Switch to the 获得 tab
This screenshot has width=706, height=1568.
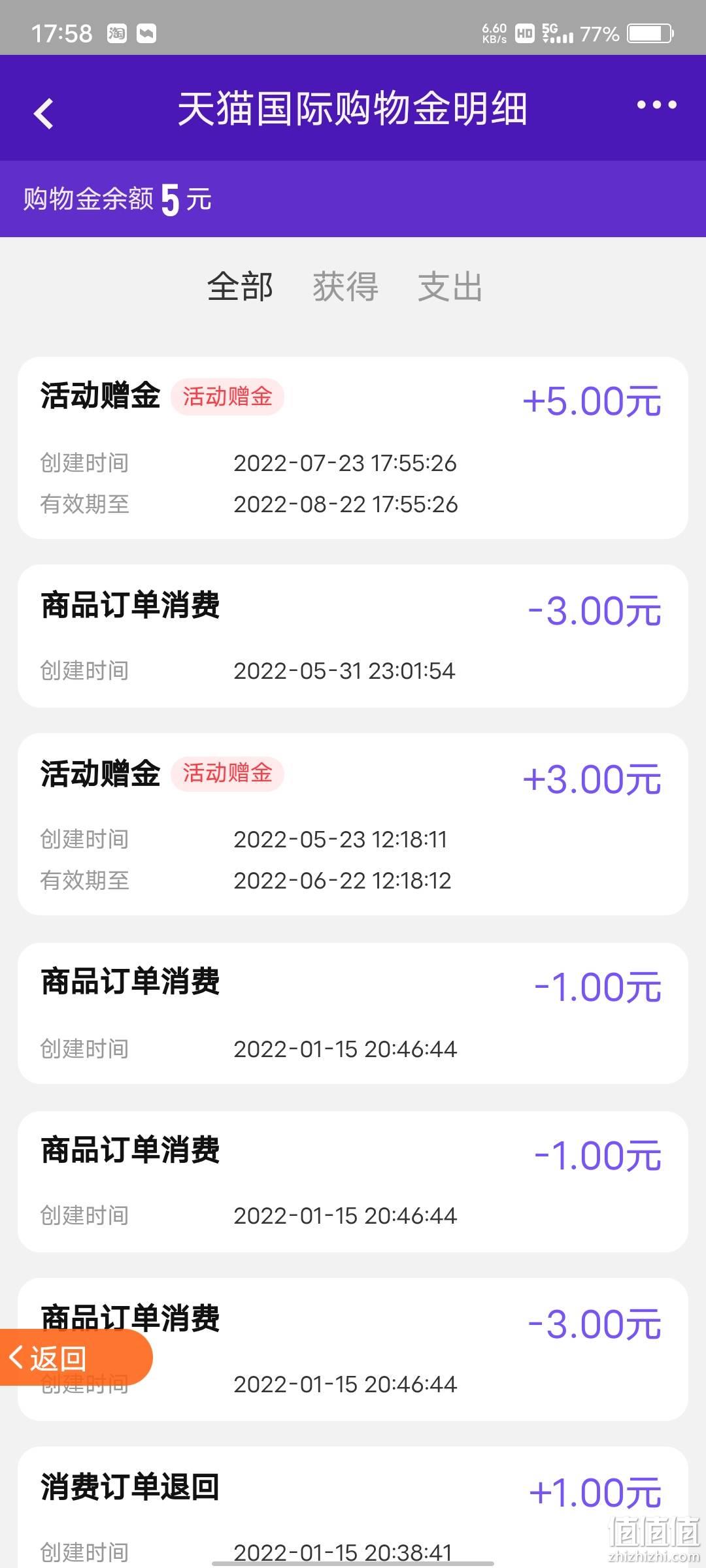coord(345,287)
